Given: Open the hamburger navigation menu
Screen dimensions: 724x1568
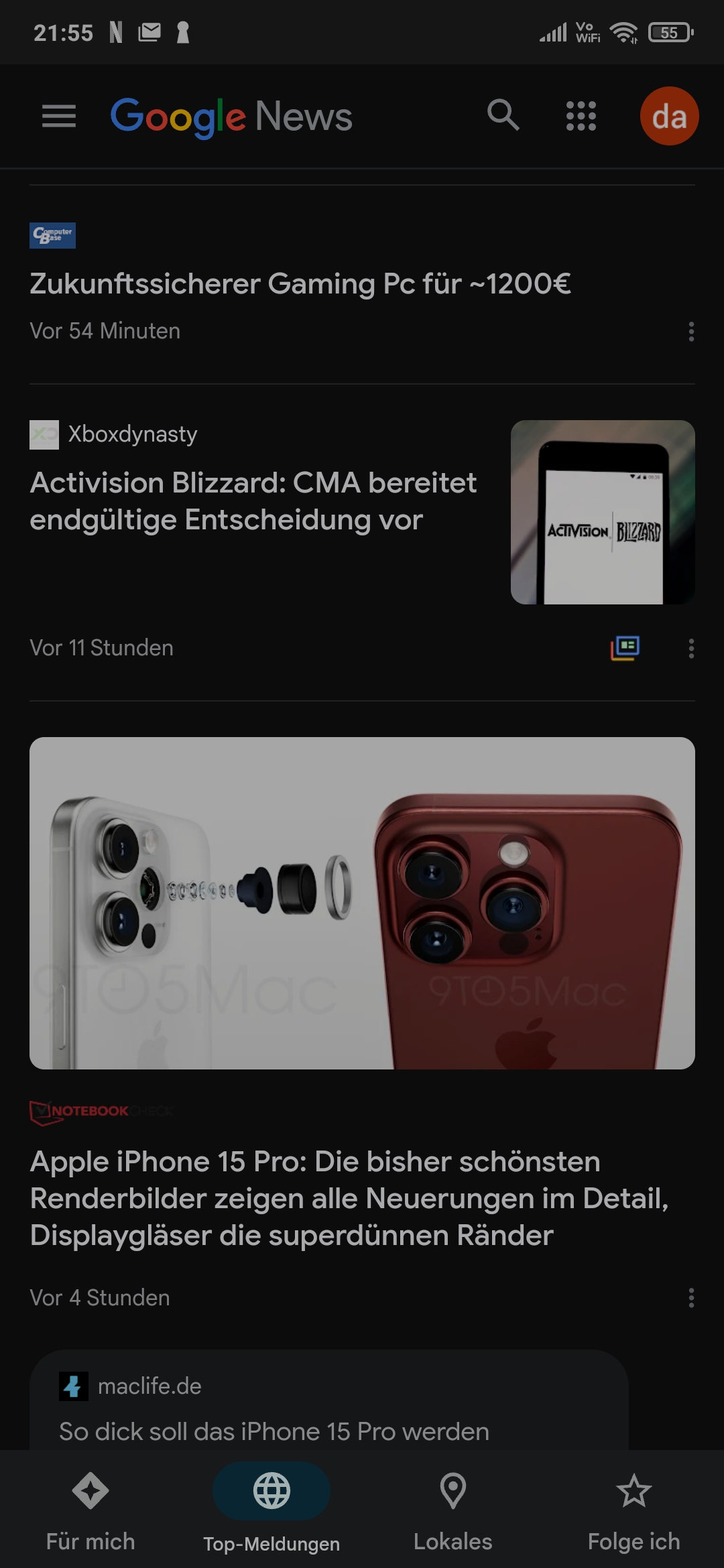Looking at the screenshot, I should 59,116.
